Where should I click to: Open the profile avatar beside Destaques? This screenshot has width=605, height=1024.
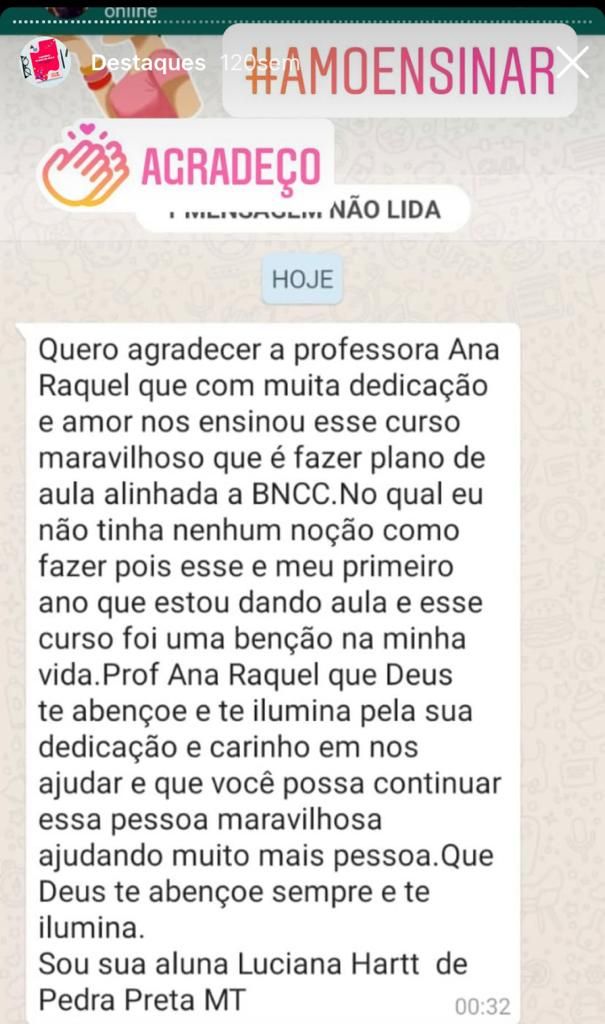click(45, 62)
